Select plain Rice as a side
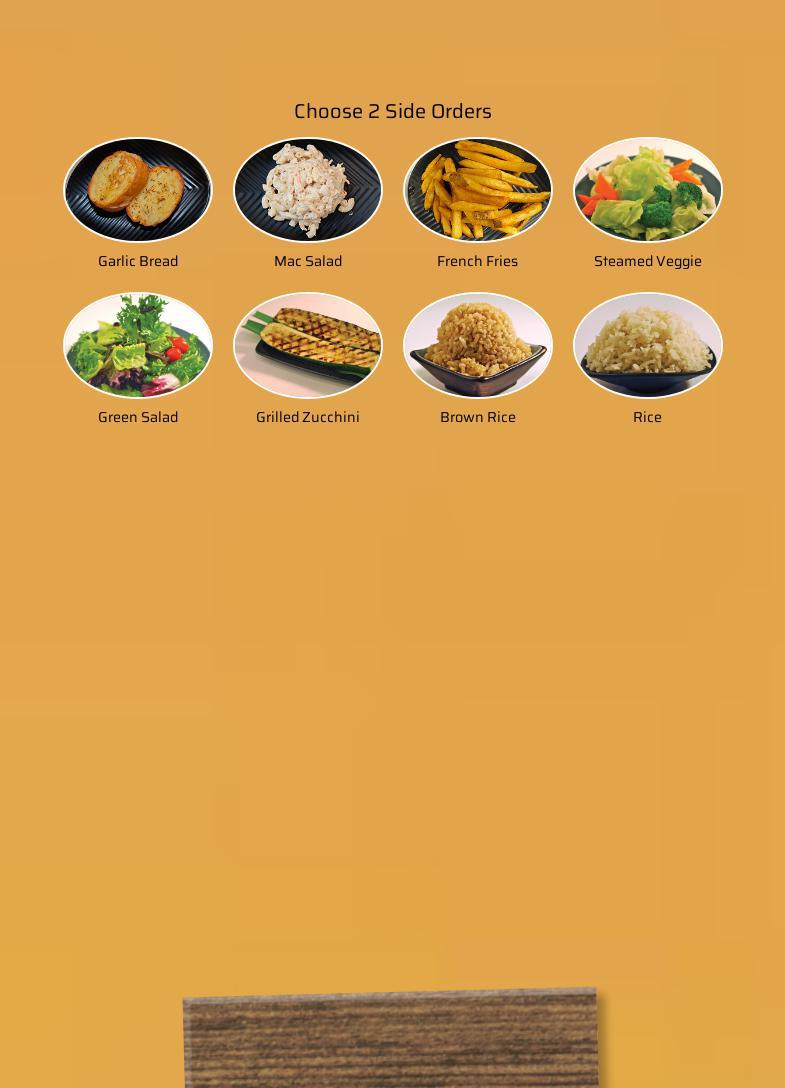This screenshot has height=1088, width=785. click(x=648, y=345)
